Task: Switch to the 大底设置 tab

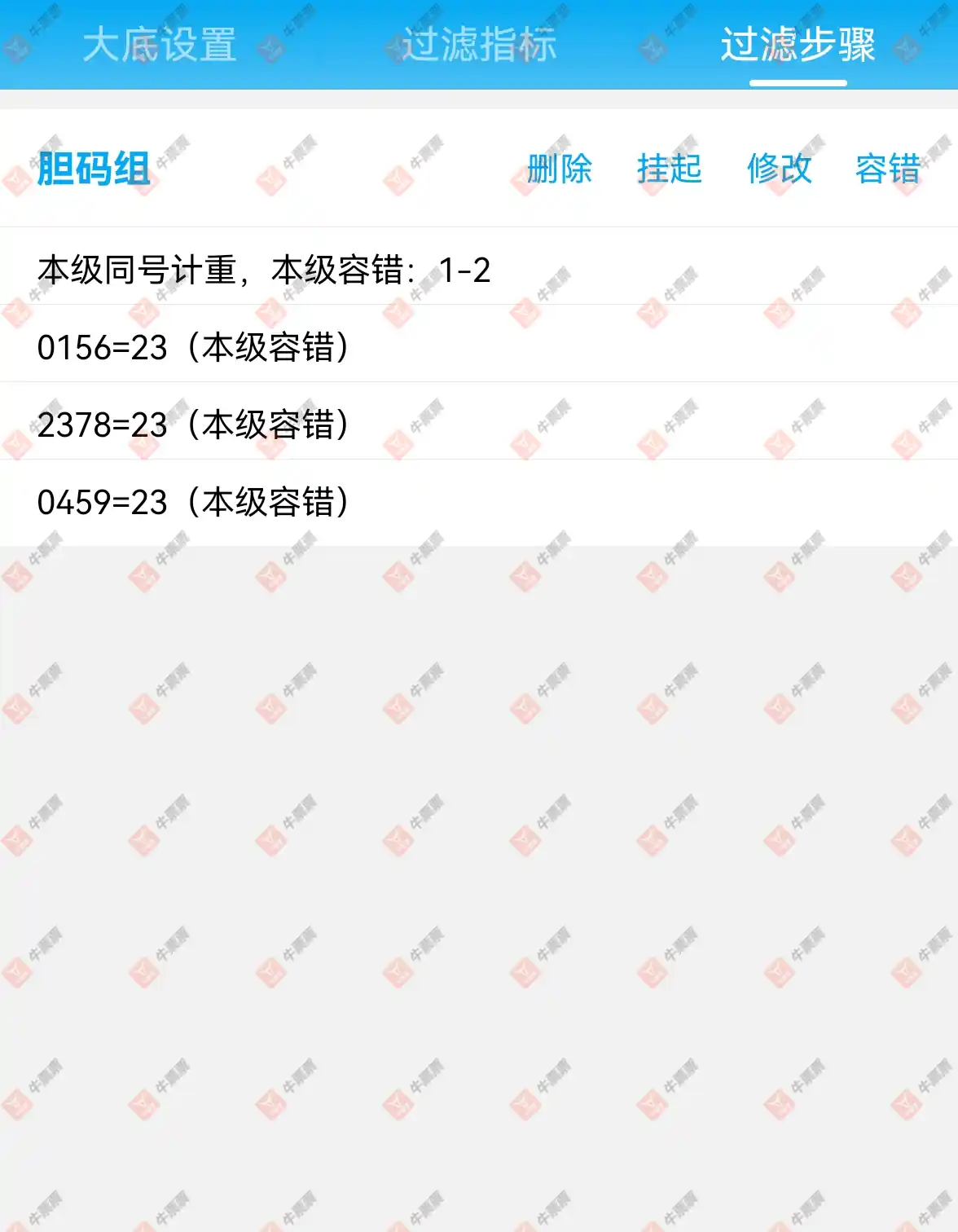Action: (x=160, y=44)
